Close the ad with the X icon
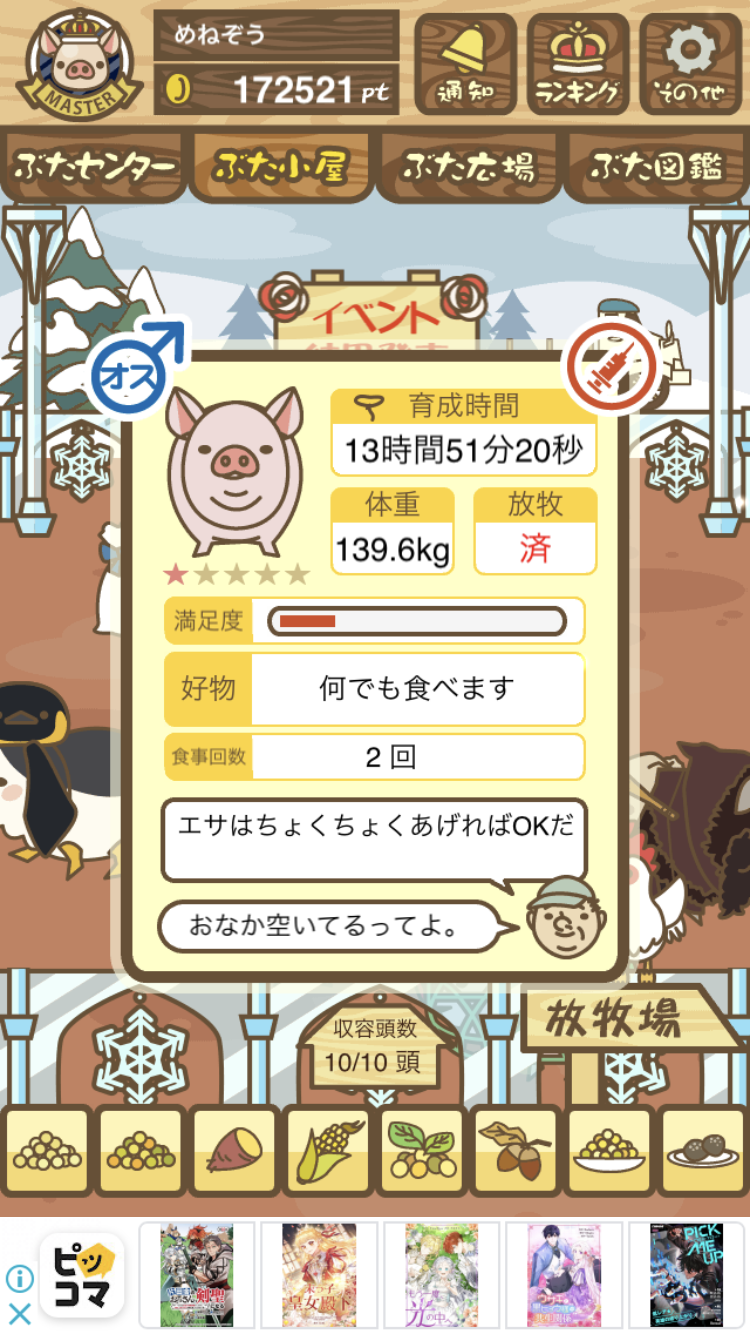This screenshot has height=1334, width=750. pyautogui.click(x=19, y=1312)
